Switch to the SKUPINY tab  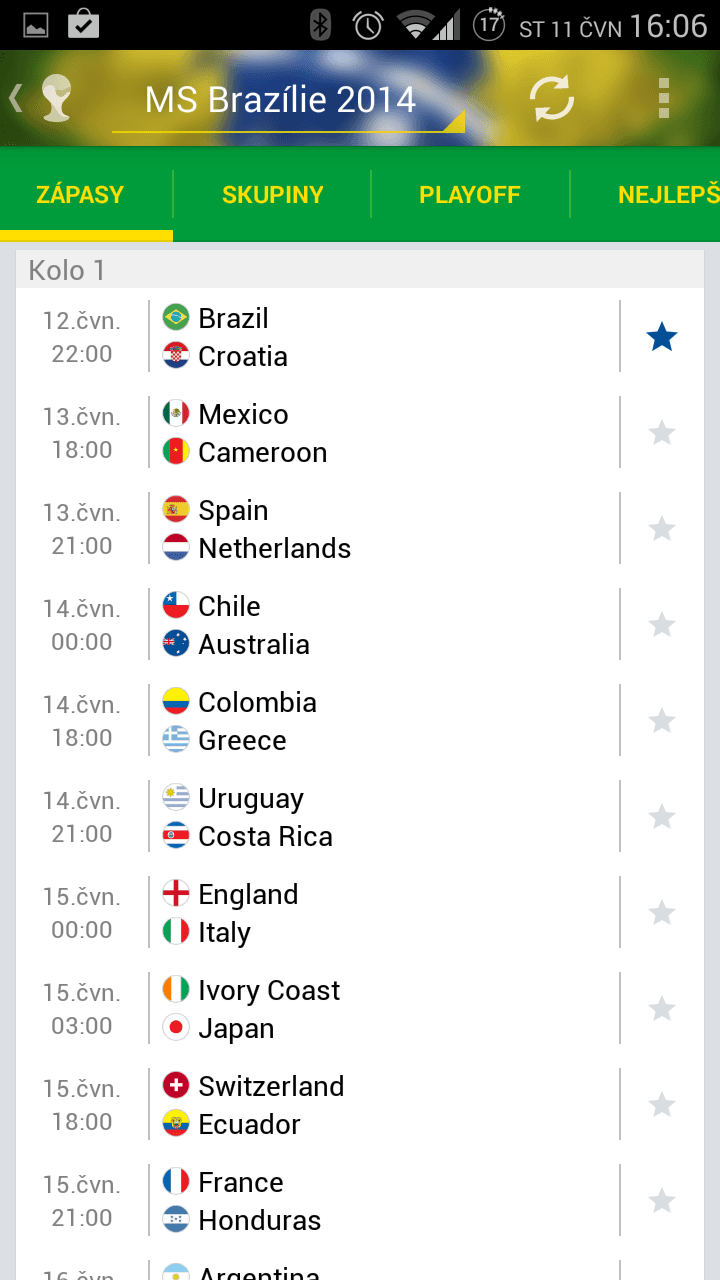click(272, 194)
